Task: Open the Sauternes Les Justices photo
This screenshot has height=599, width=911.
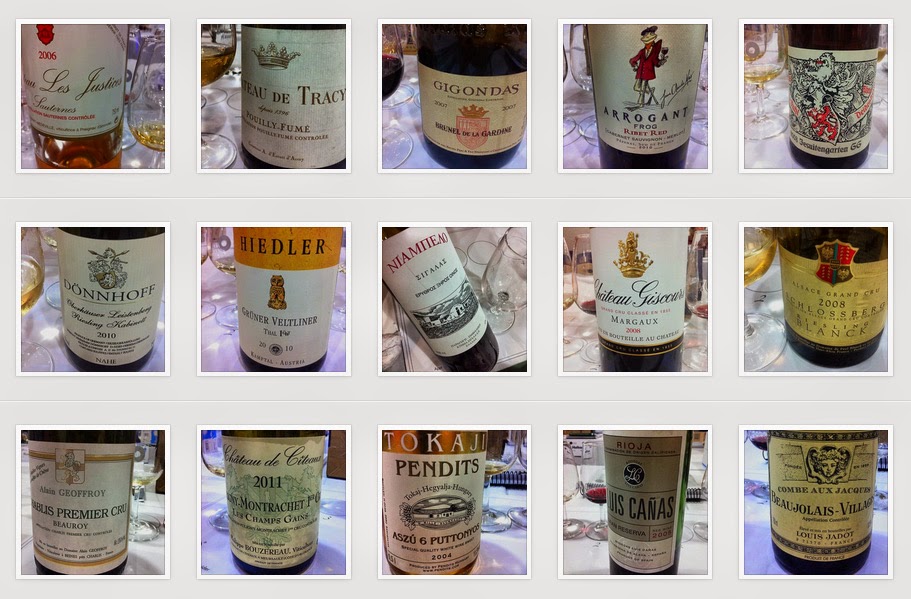Action: [x=93, y=96]
